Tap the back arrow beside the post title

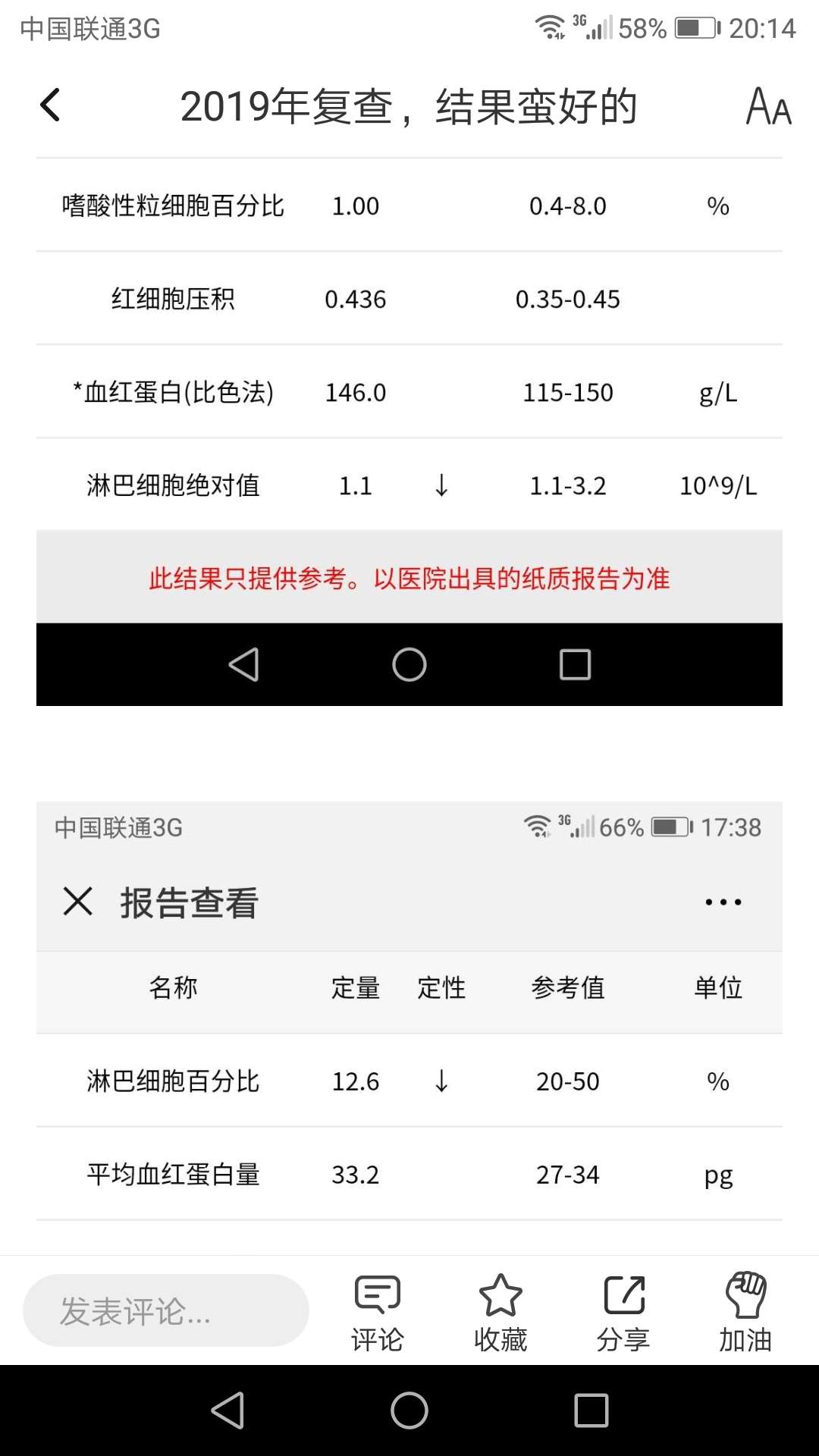(x=50, y=106)
